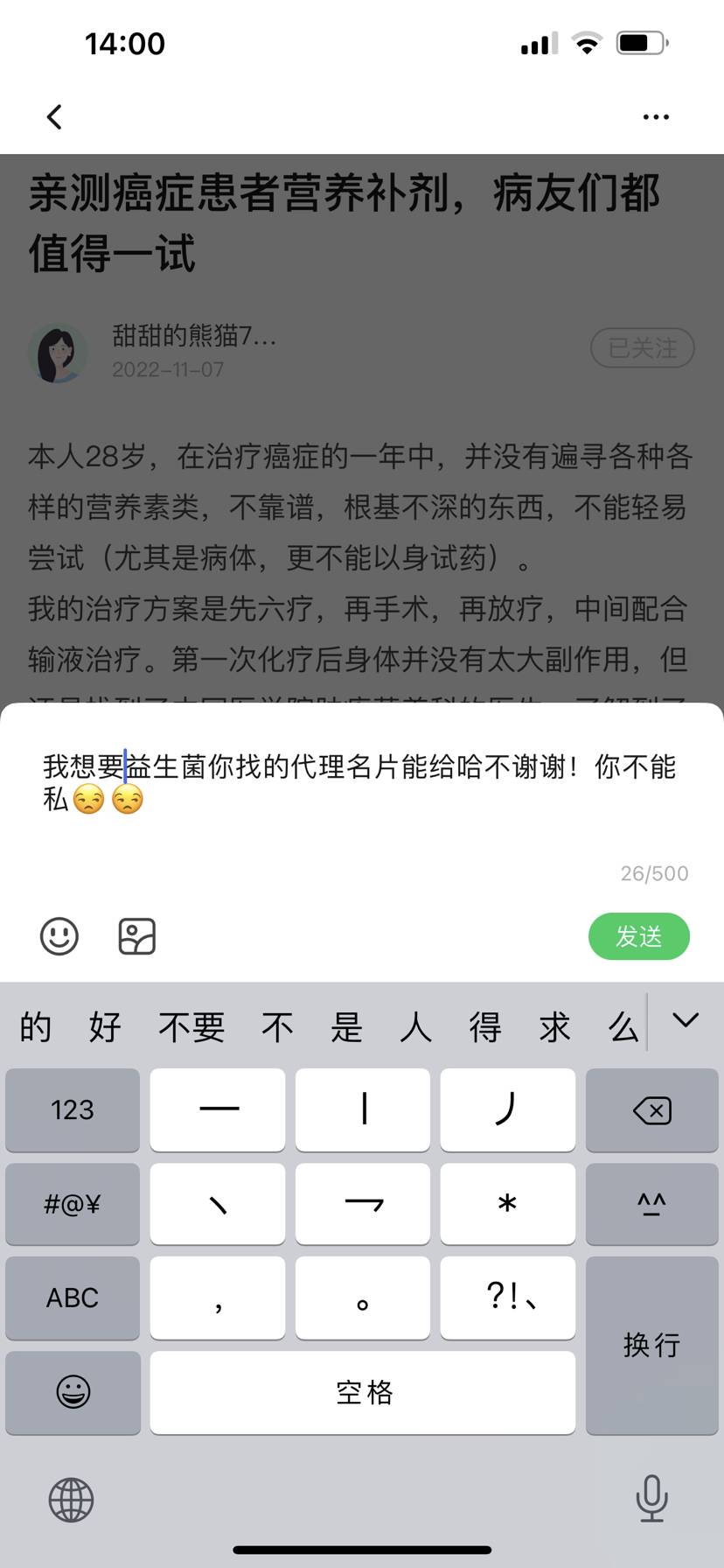Viewport: 724px width, 1568px height.
Task: Tap the 换行 return key
Action: 651,1345
